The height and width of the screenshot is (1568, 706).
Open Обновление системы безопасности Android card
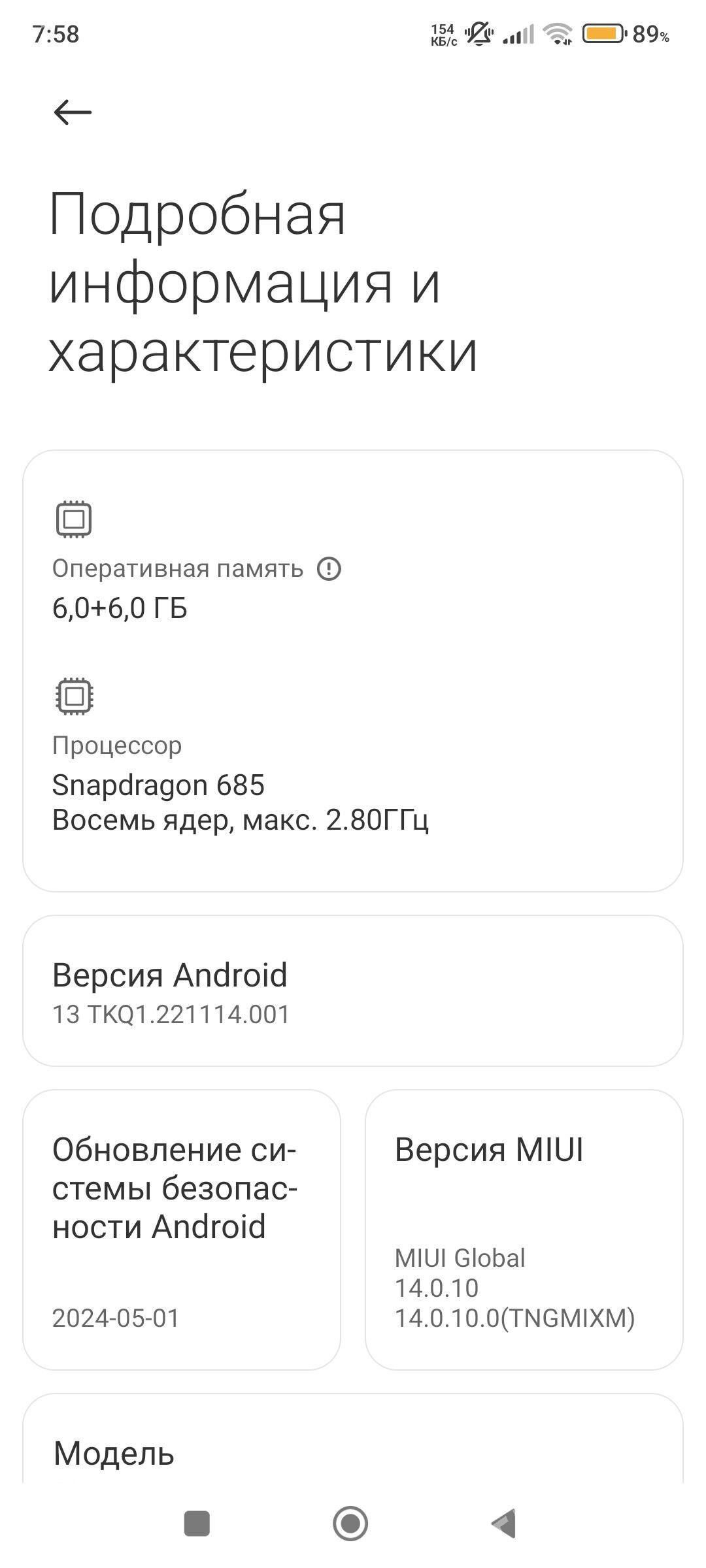(x=182, y=1230)
